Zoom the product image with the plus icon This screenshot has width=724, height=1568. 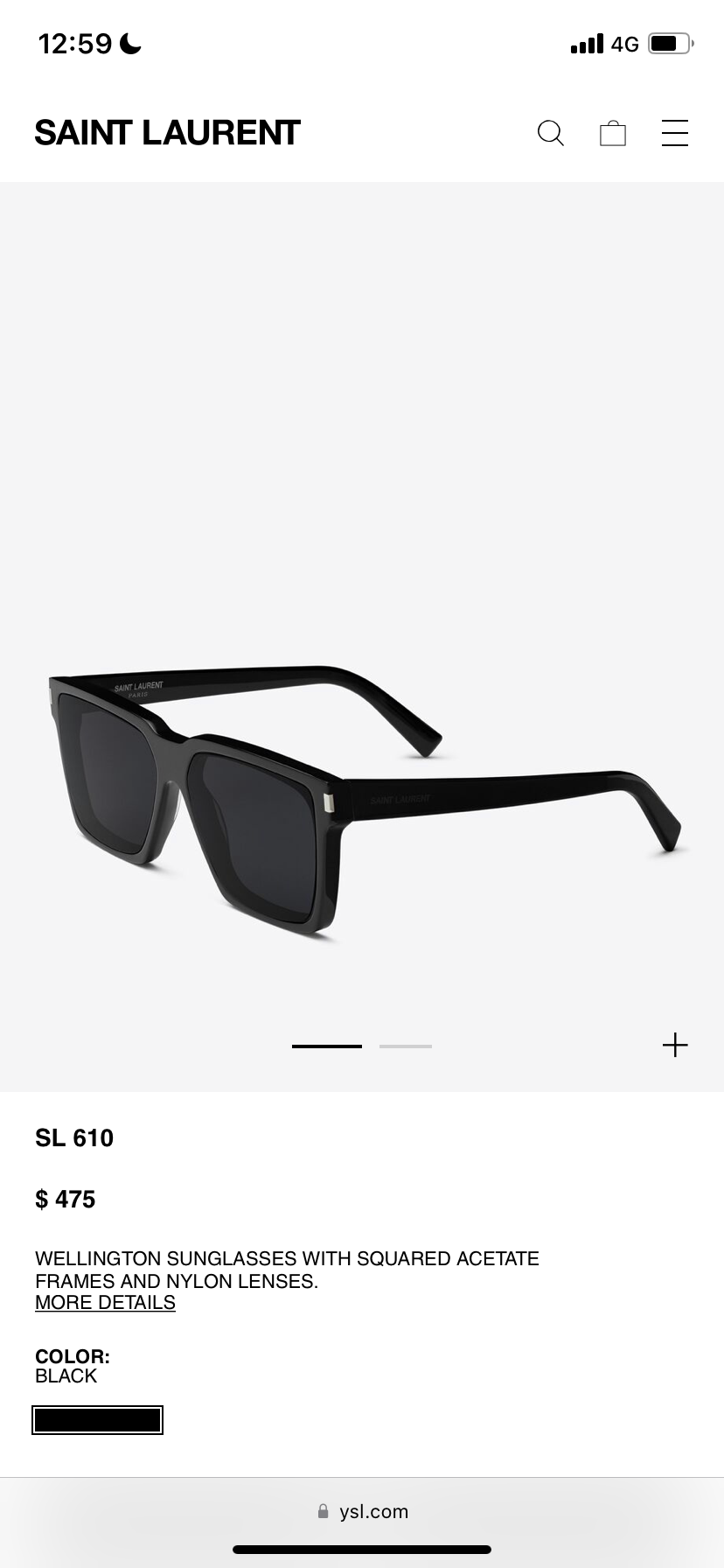[675, 1045]
